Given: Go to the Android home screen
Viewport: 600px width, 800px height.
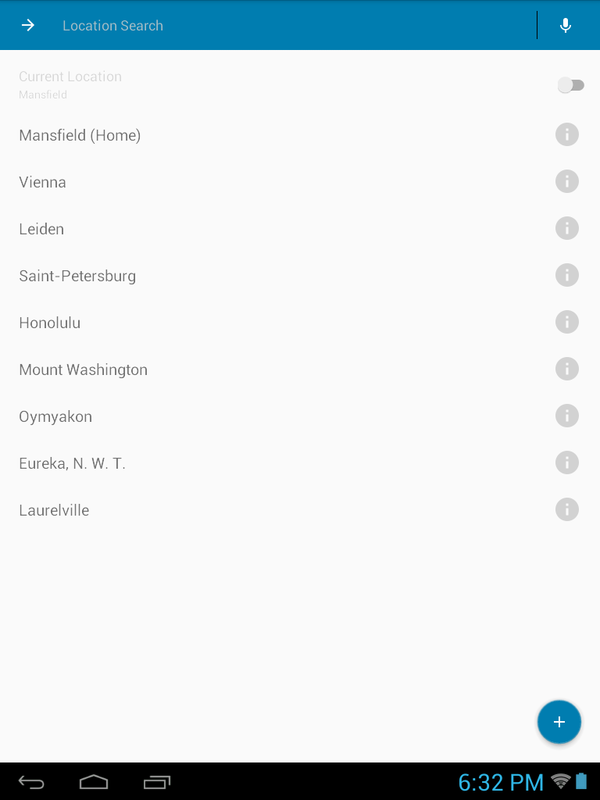Looking at the screenshot, I should point(93,781).
